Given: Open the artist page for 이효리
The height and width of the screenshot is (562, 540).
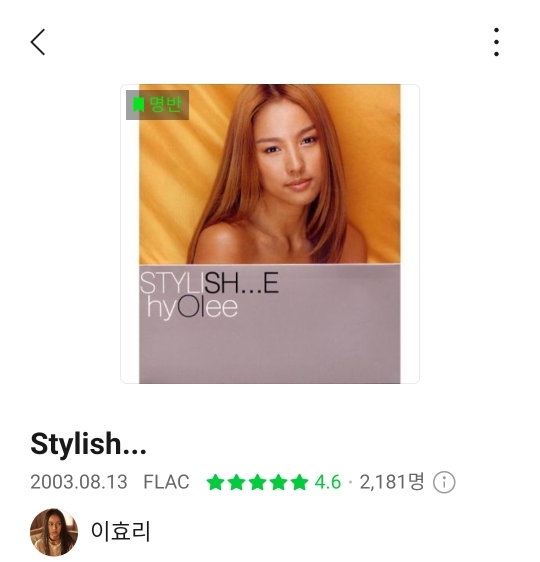Looking at the screenshot, I should coord(120,531).
